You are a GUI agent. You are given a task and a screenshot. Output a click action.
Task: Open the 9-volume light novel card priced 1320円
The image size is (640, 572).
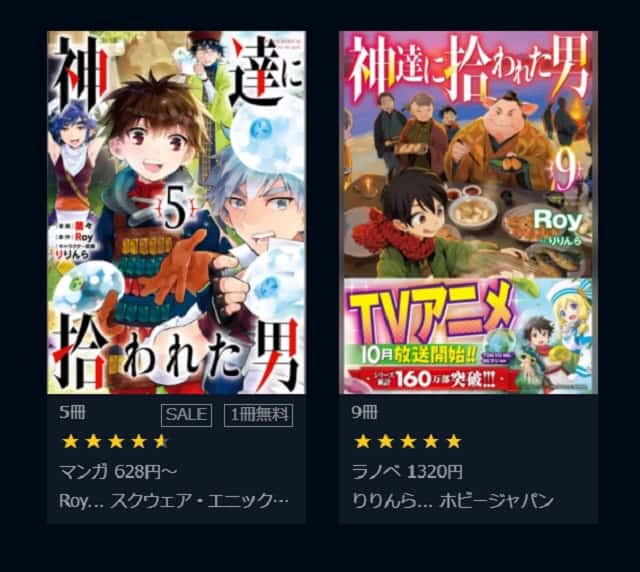pos(468,213)
